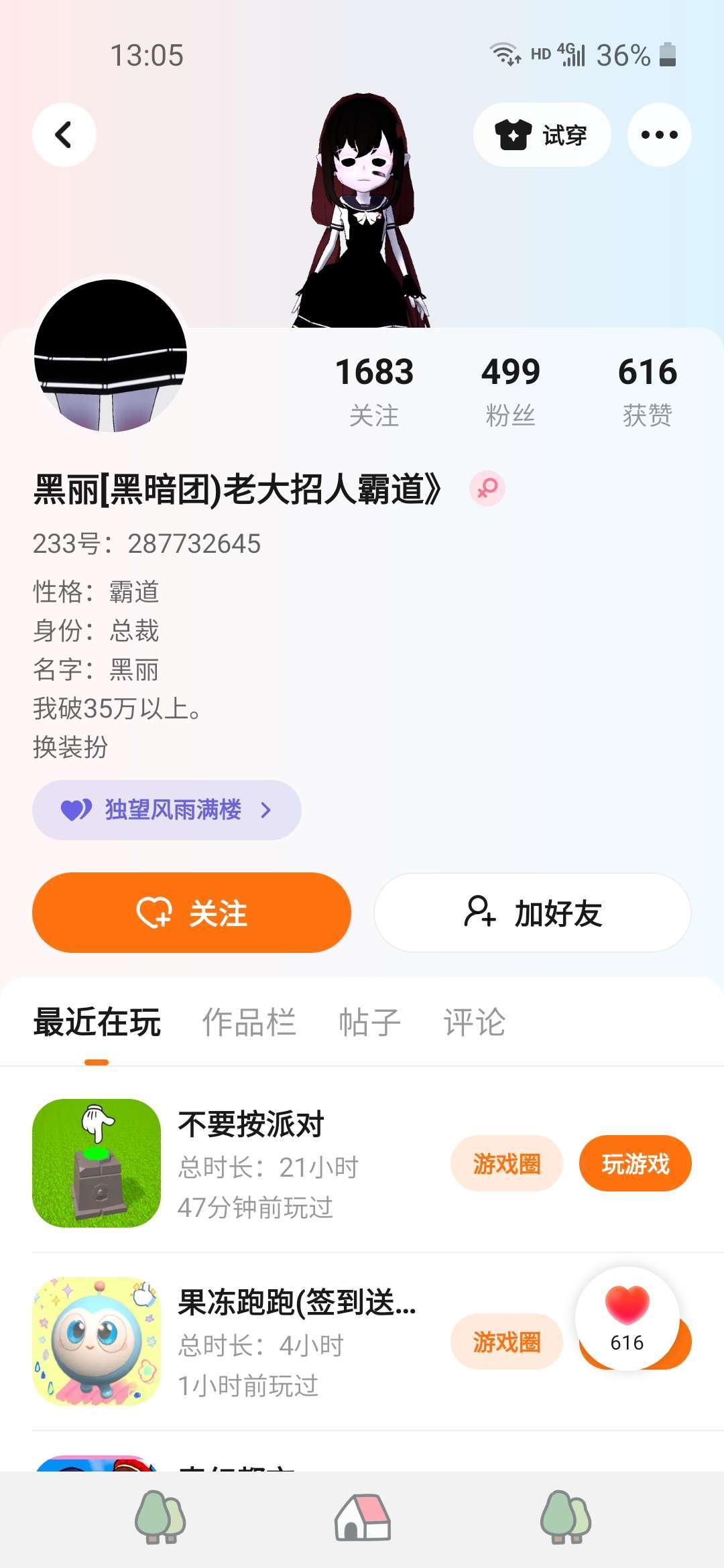Tap 玩游戏 to play 不要按派对
The height and width of the screenshot is (1568, 724).
pos(636,1163)
